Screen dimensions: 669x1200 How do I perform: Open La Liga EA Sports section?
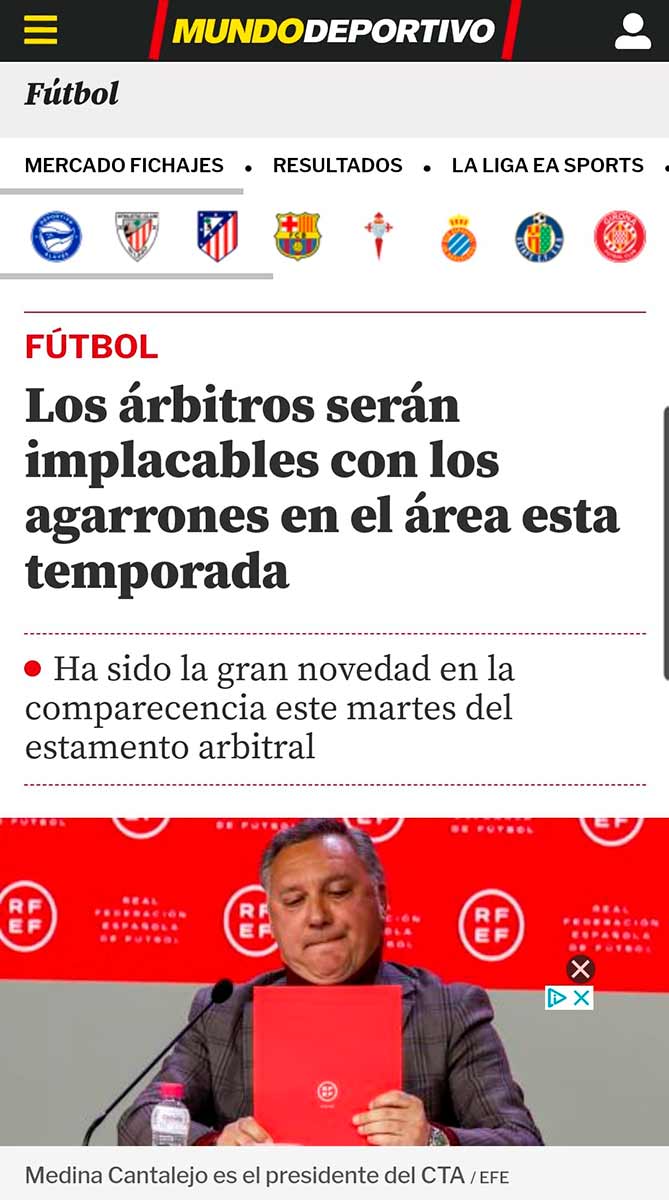547,165
